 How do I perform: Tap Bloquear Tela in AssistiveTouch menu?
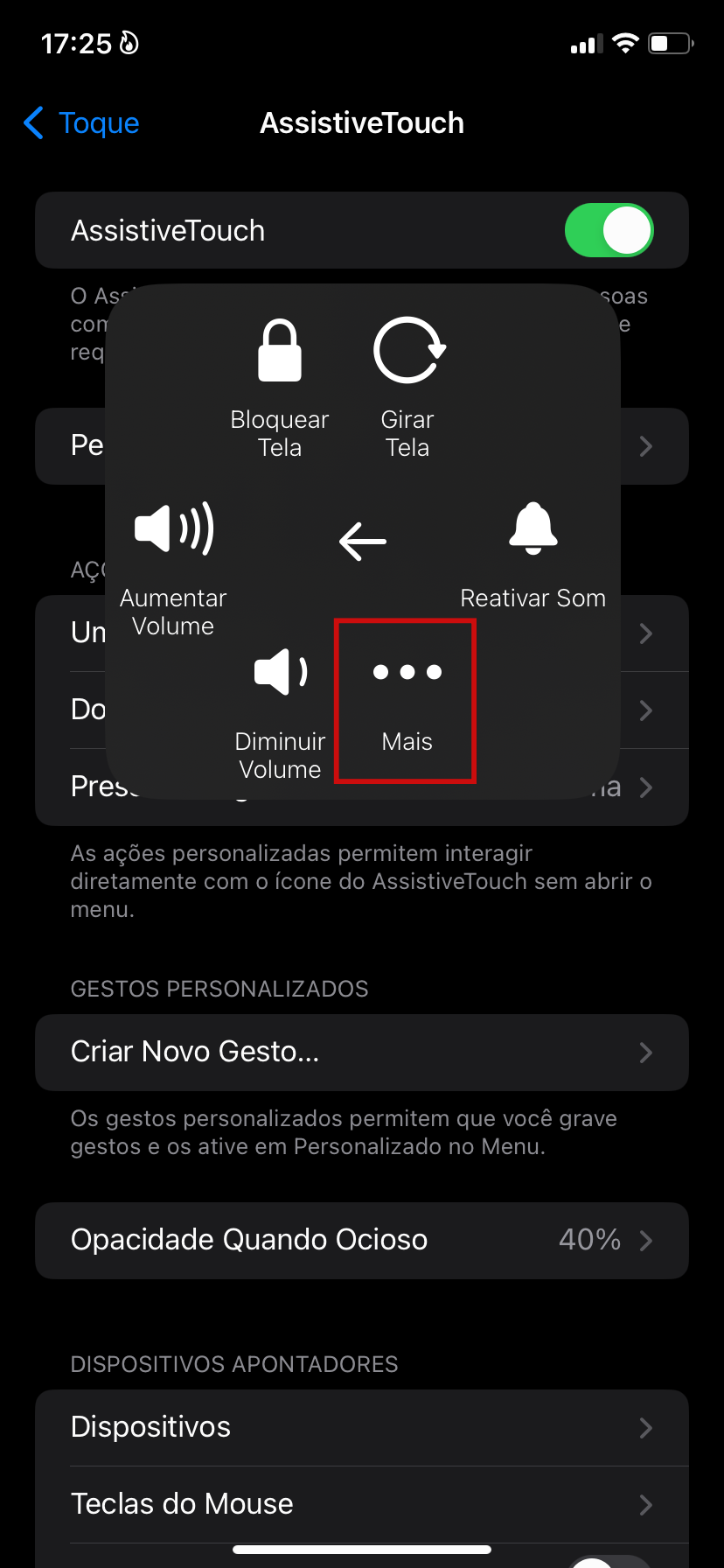pos(280,385)
